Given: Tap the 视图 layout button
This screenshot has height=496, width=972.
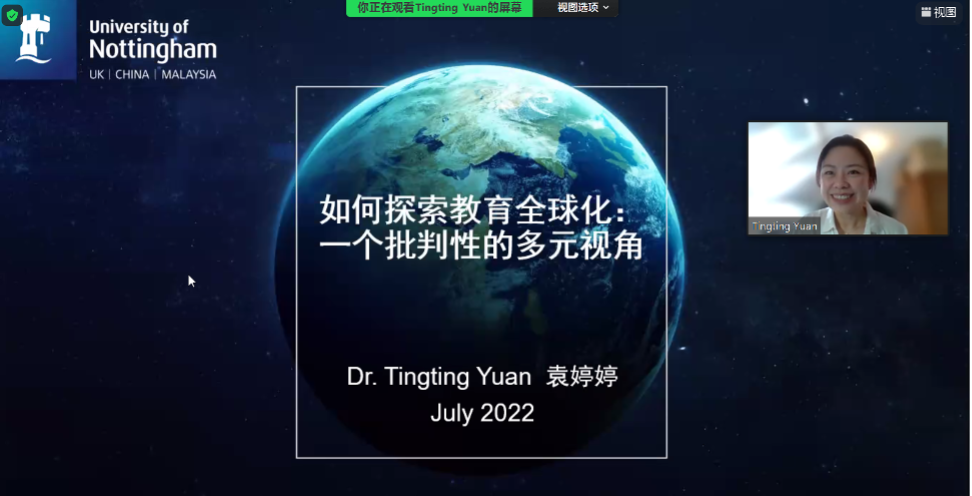Looking at the screenshot, I should click(x=938, y=12).
